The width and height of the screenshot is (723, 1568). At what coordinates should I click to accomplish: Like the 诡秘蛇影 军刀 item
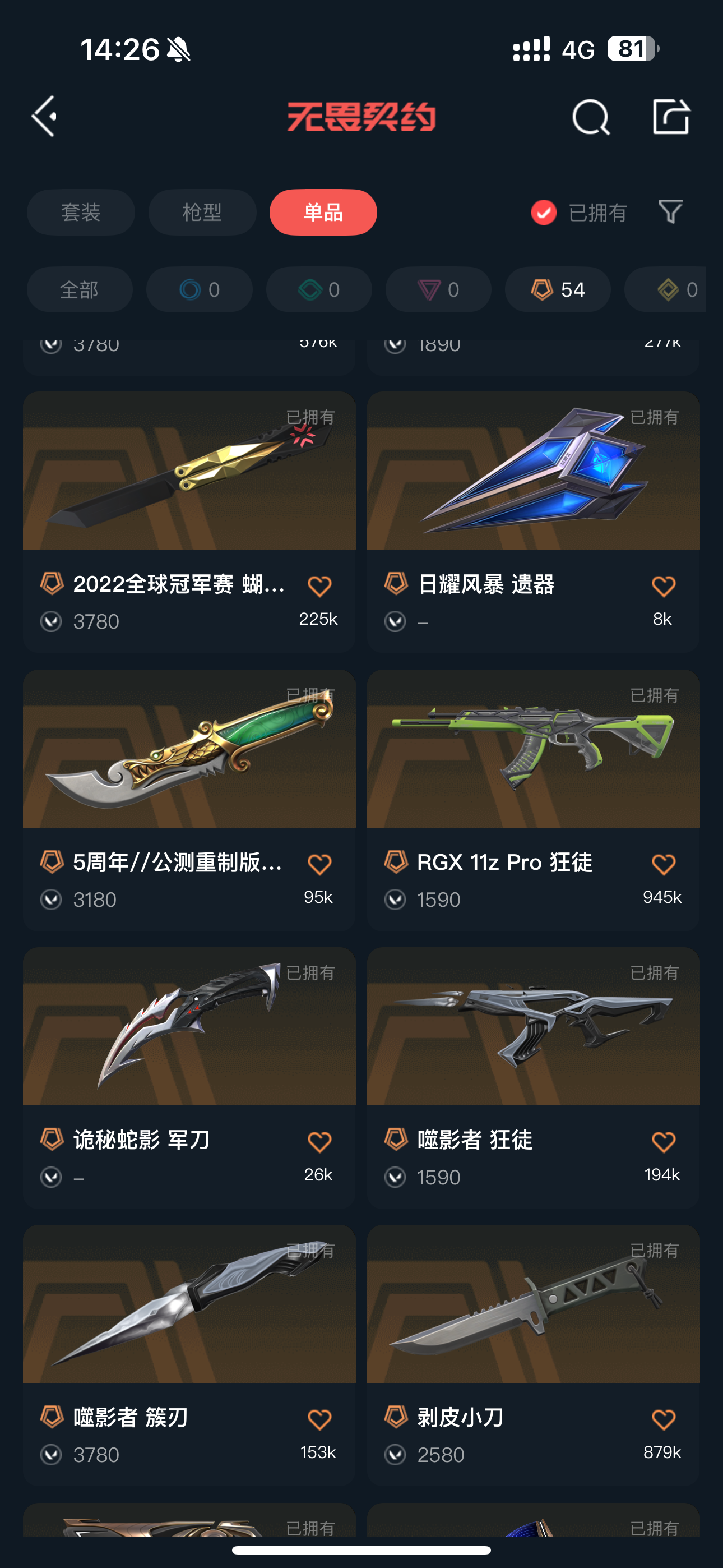[x=319, y=1141]
